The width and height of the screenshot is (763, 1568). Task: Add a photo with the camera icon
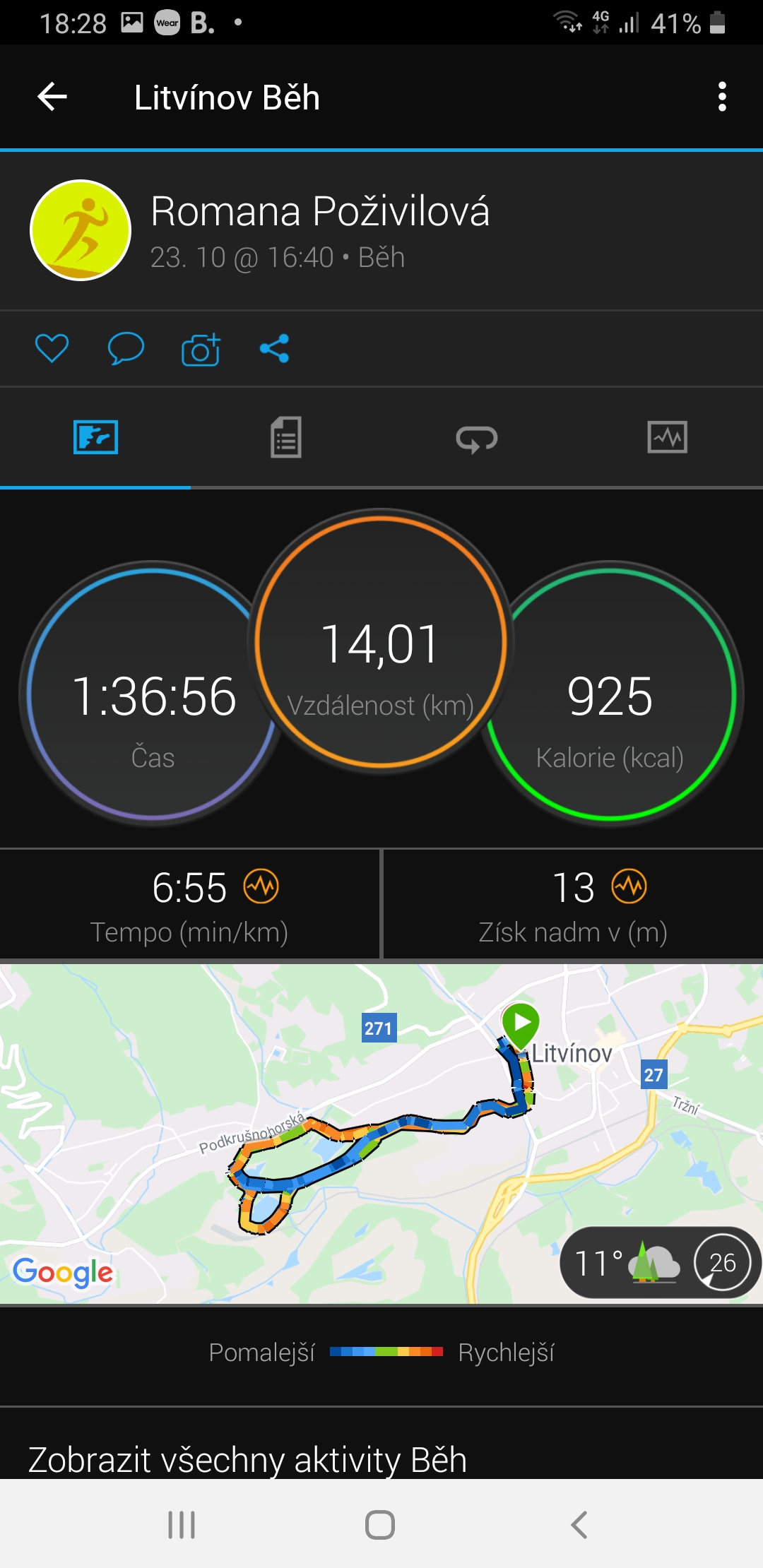tap(201, 348)
